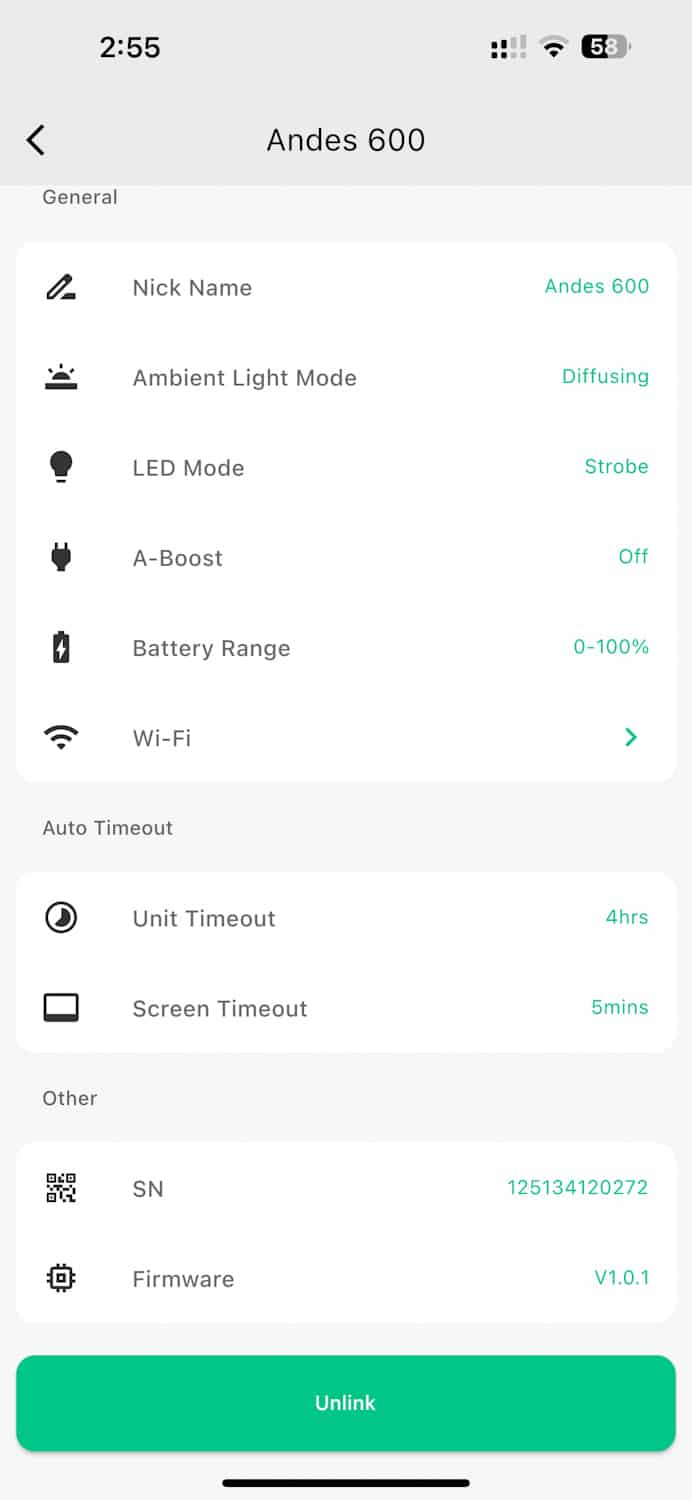
Task: Change the LED Mode option
Action: (x=346, y=468)
